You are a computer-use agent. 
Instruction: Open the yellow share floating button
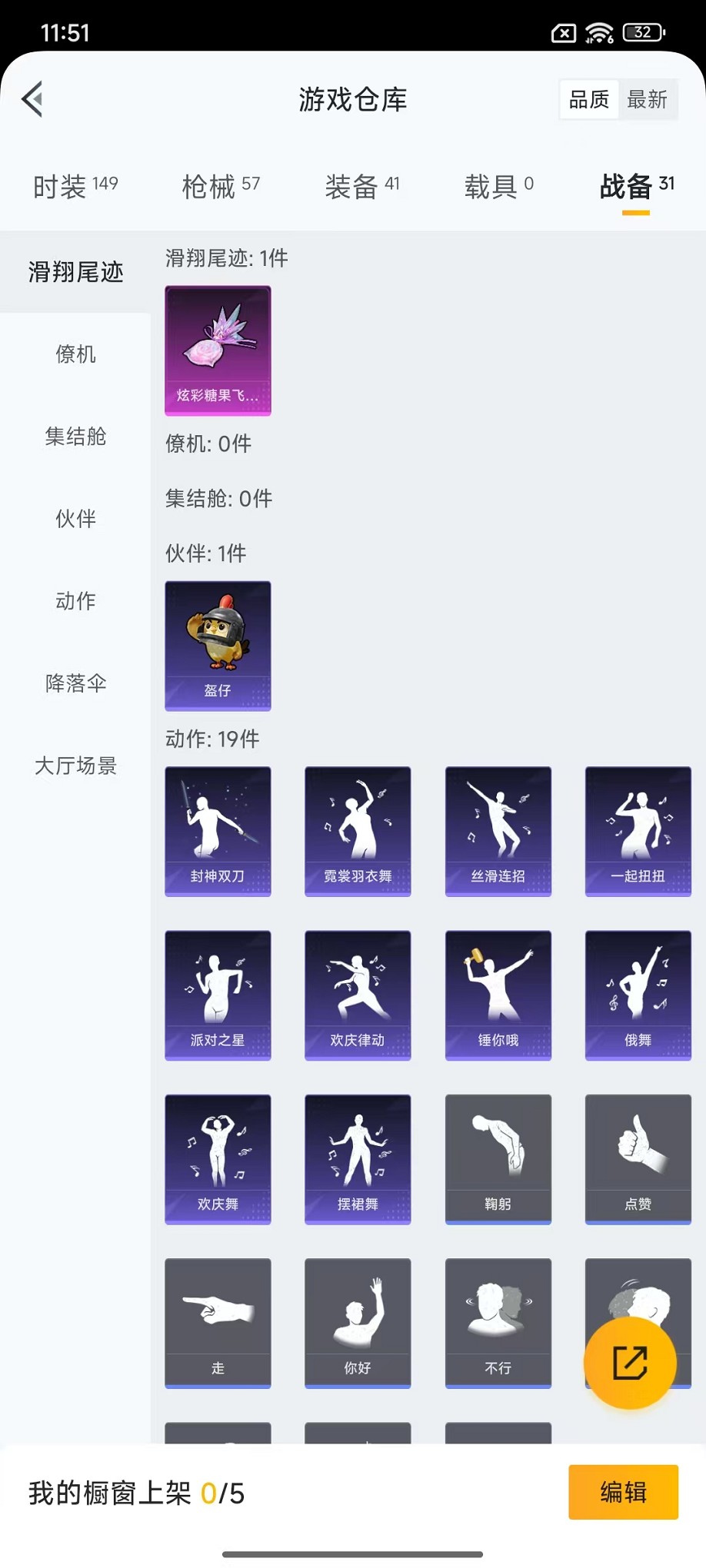point(630,1363)
